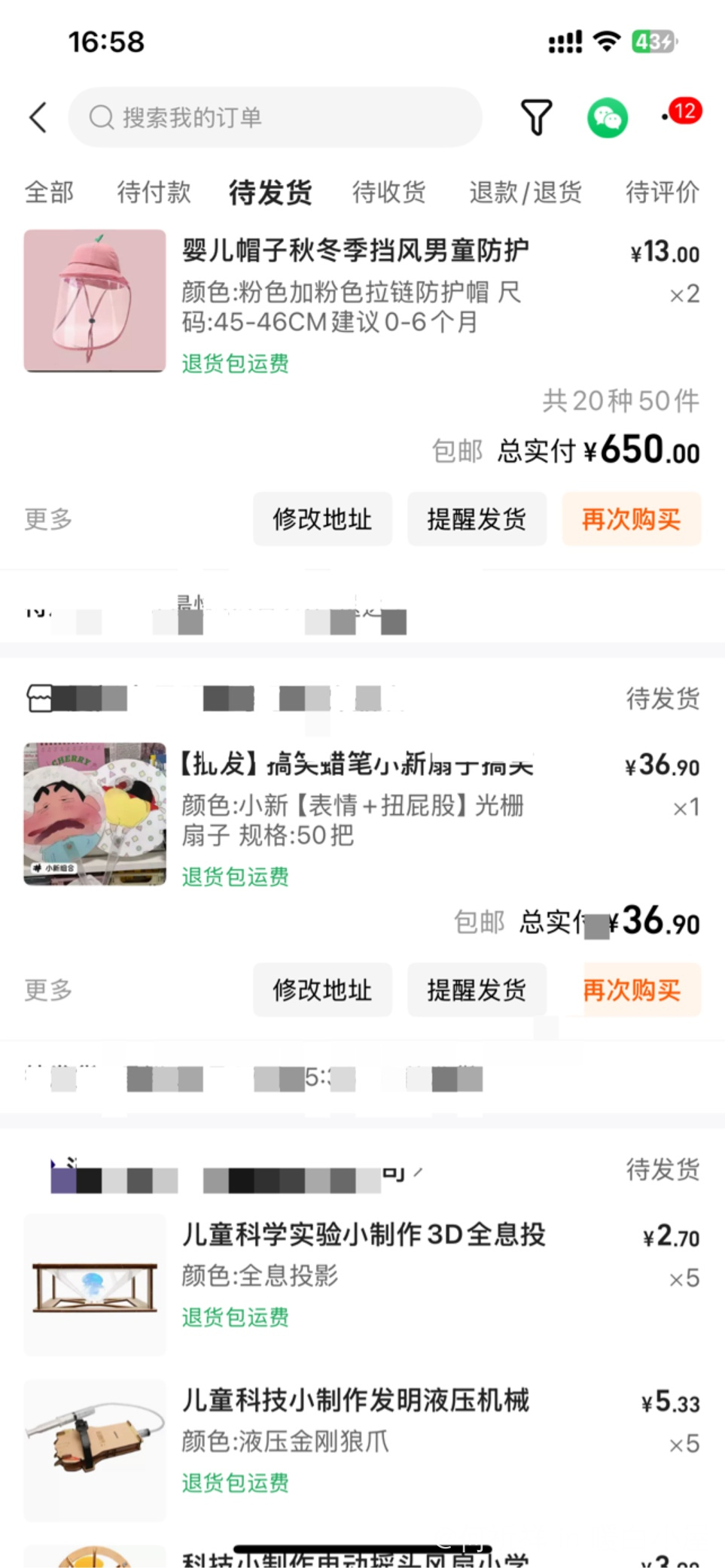This screenshot has width=725, height=1568.
Task: Tap 提醒发货 for the ¥36.90 order
Action: (x=477, y=990)
